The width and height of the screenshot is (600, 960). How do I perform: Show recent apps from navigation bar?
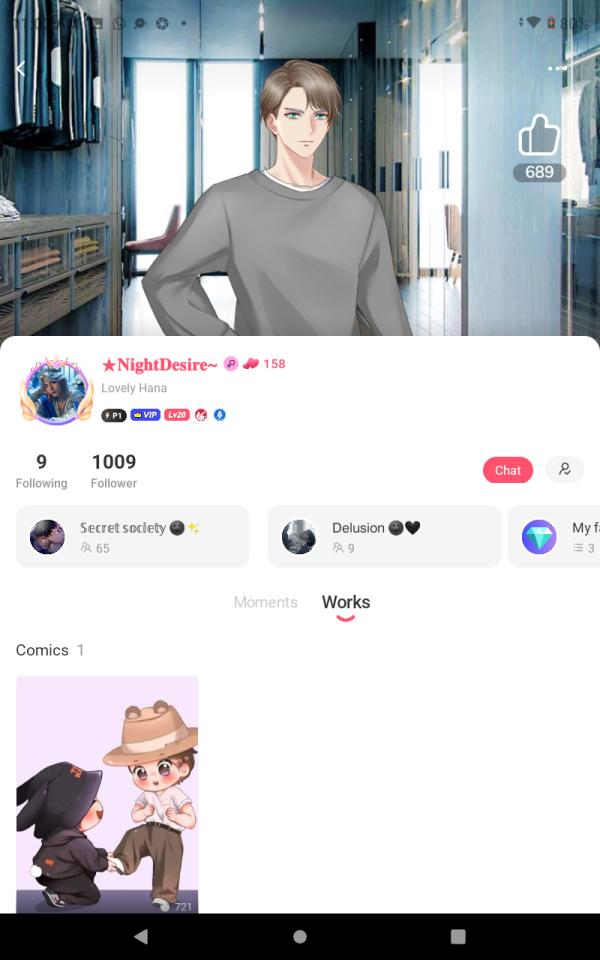click(458, 937)
